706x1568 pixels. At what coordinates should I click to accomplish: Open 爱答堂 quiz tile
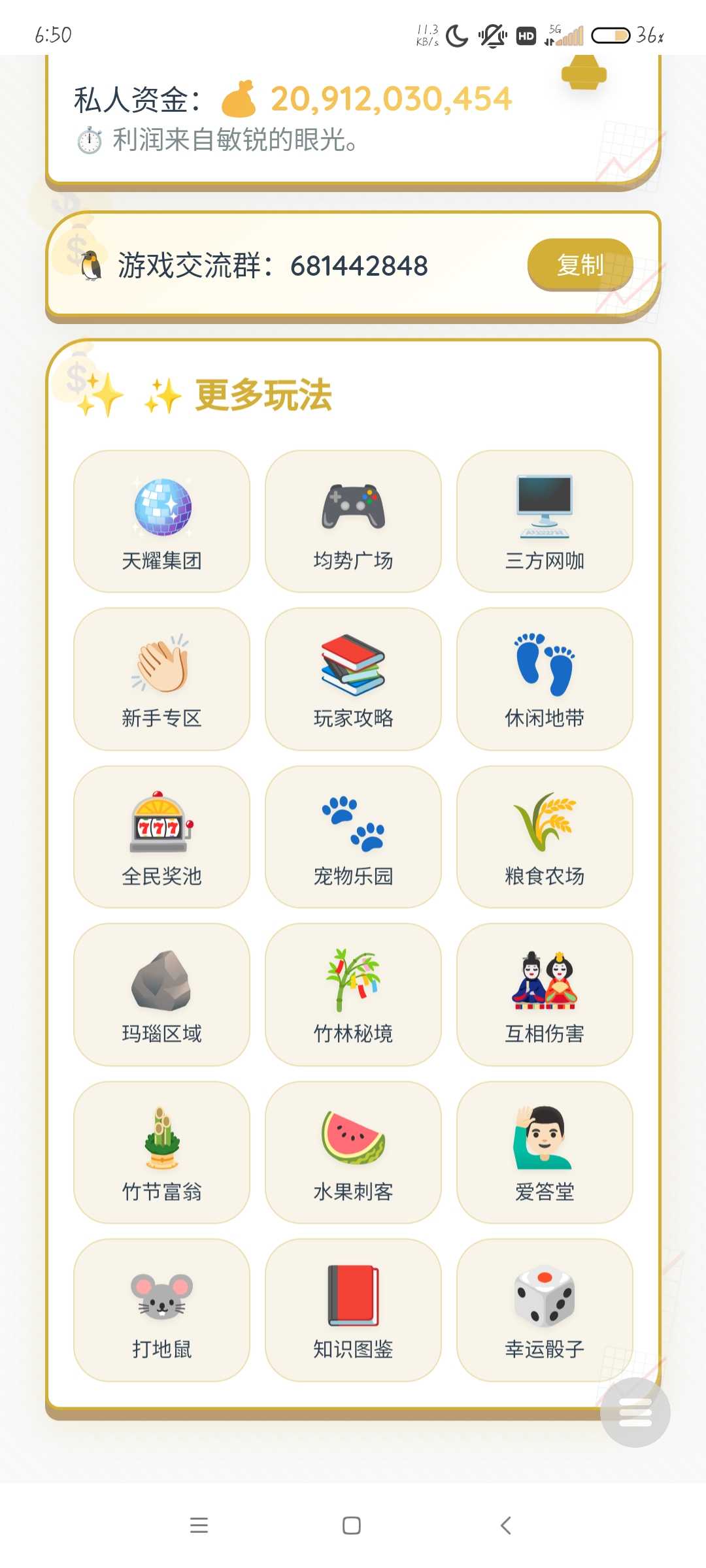(545, 1152)
